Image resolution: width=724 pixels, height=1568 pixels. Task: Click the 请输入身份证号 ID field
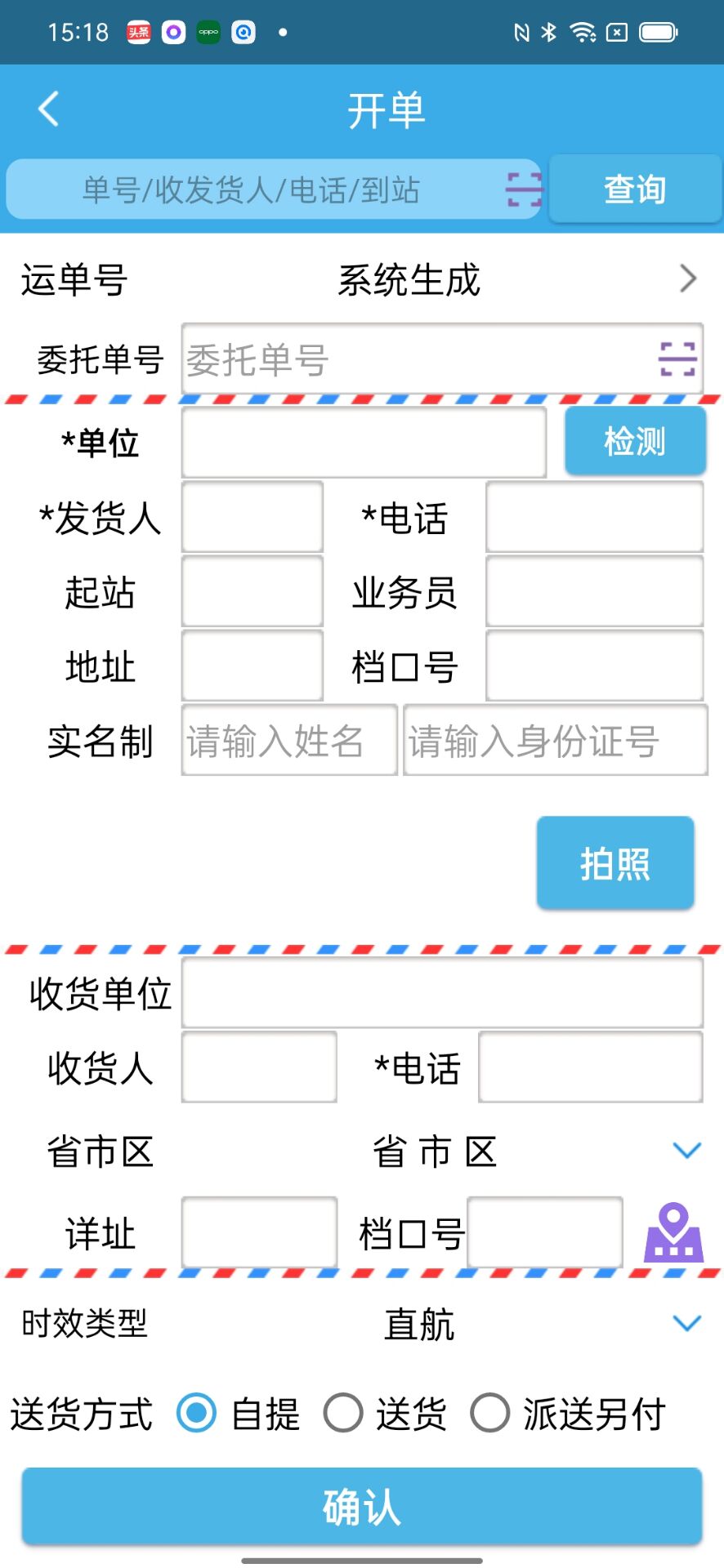555,742
